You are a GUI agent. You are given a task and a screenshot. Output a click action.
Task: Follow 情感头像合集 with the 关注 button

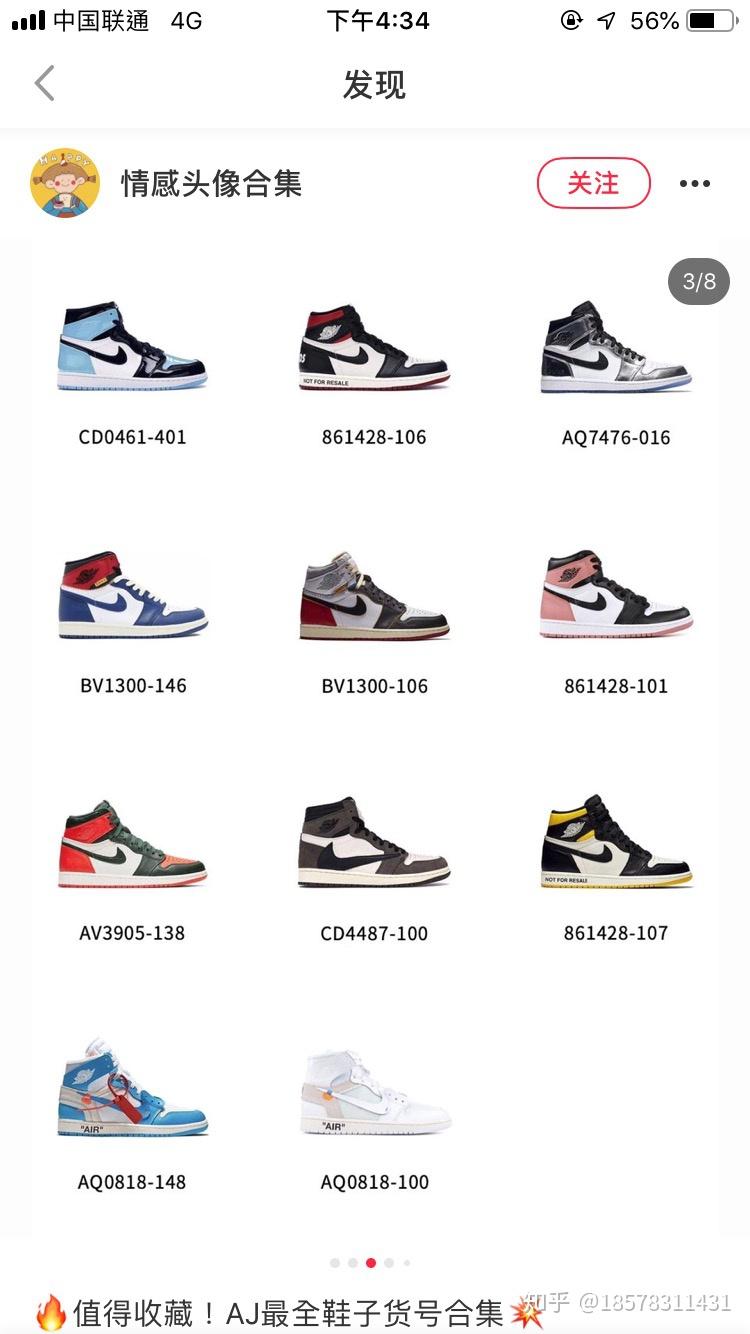[593, 183]
